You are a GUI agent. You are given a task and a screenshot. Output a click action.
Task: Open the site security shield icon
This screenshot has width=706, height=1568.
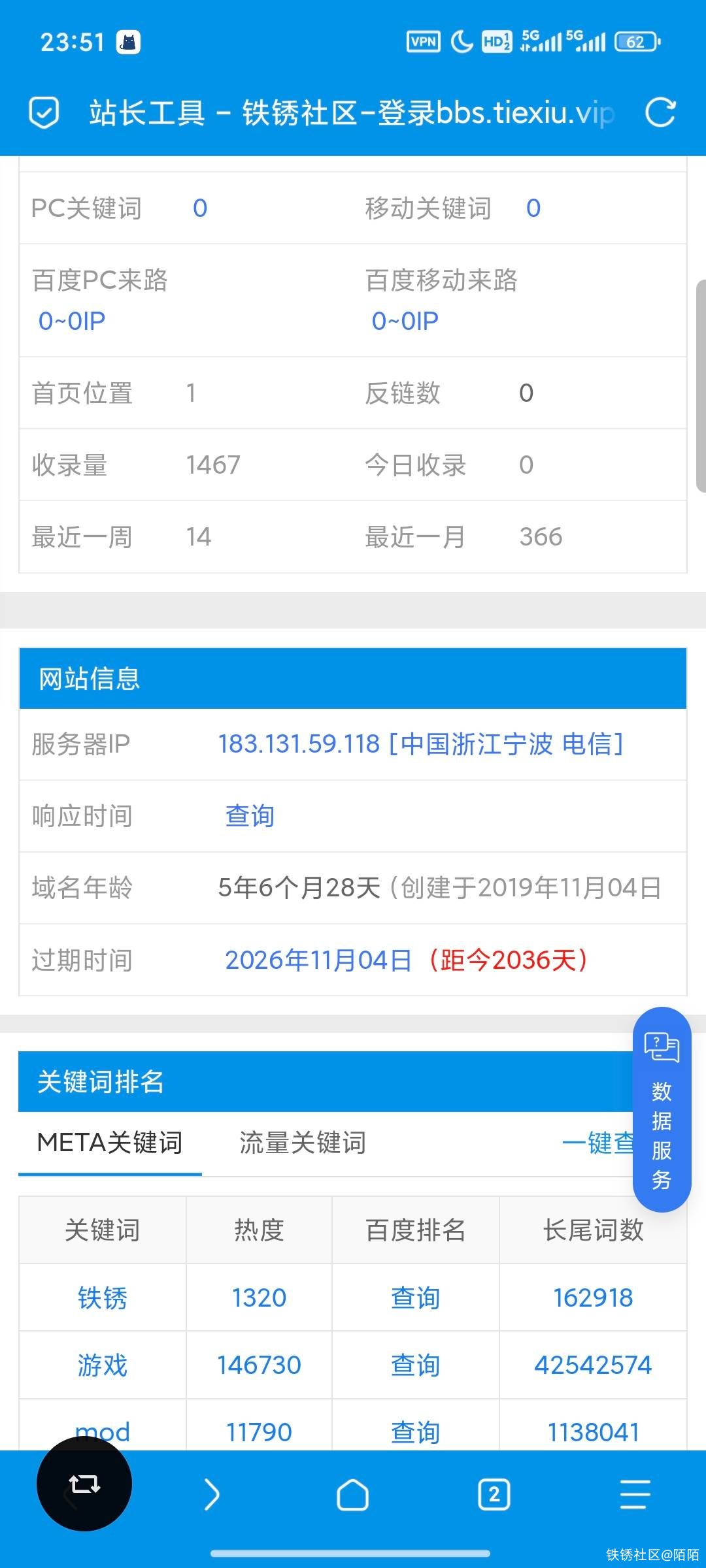click(44, 112)
